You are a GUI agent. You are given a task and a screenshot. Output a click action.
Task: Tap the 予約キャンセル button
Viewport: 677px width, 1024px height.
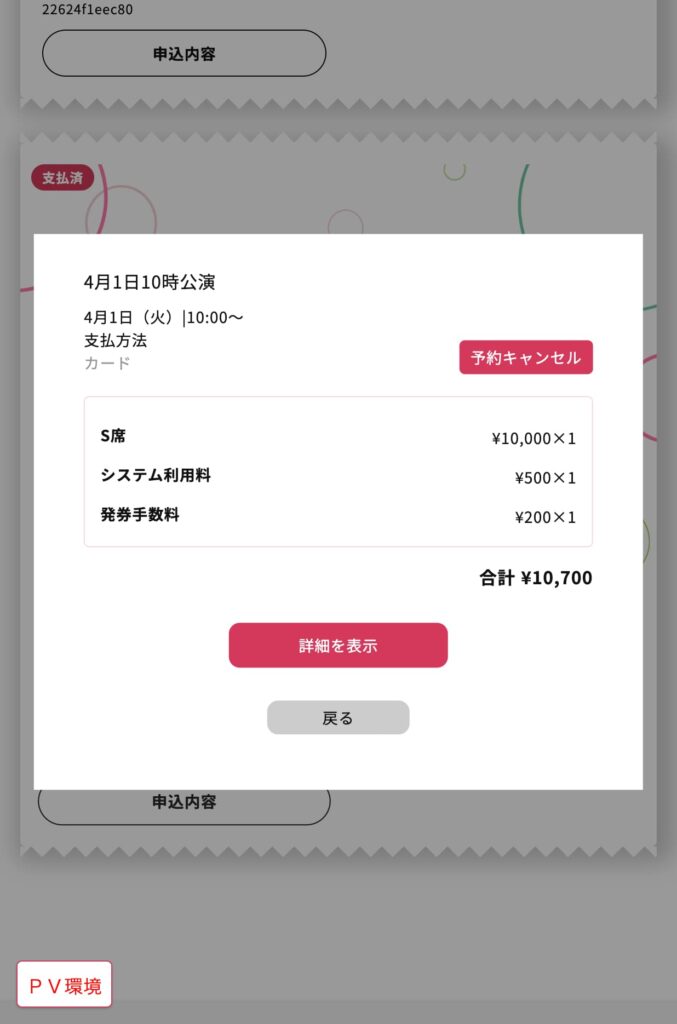526,357
